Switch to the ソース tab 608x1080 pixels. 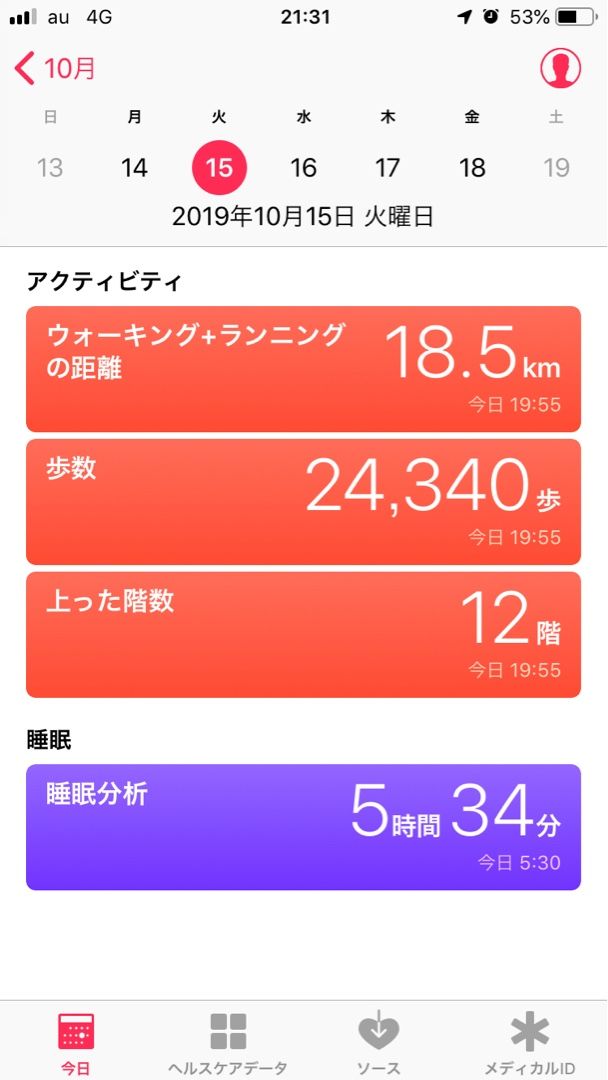point(379,1041)
